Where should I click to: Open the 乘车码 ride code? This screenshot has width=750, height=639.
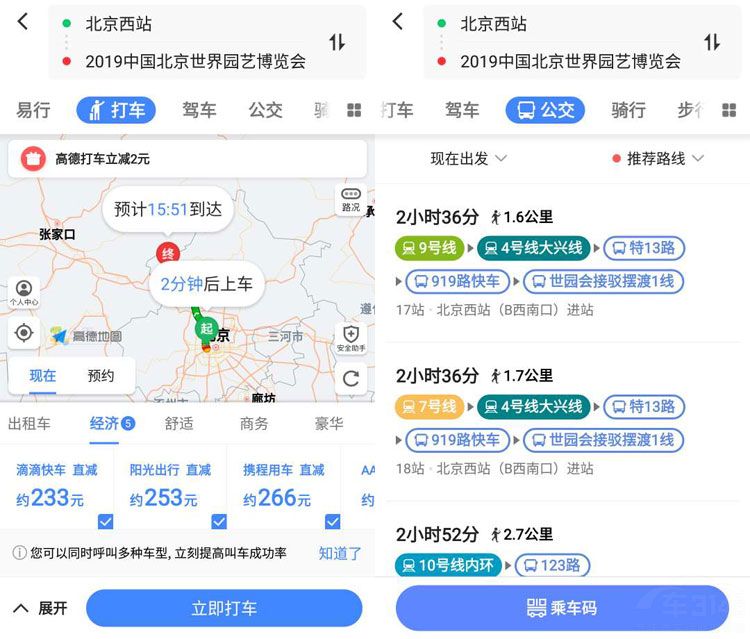(x=561, y=608)
